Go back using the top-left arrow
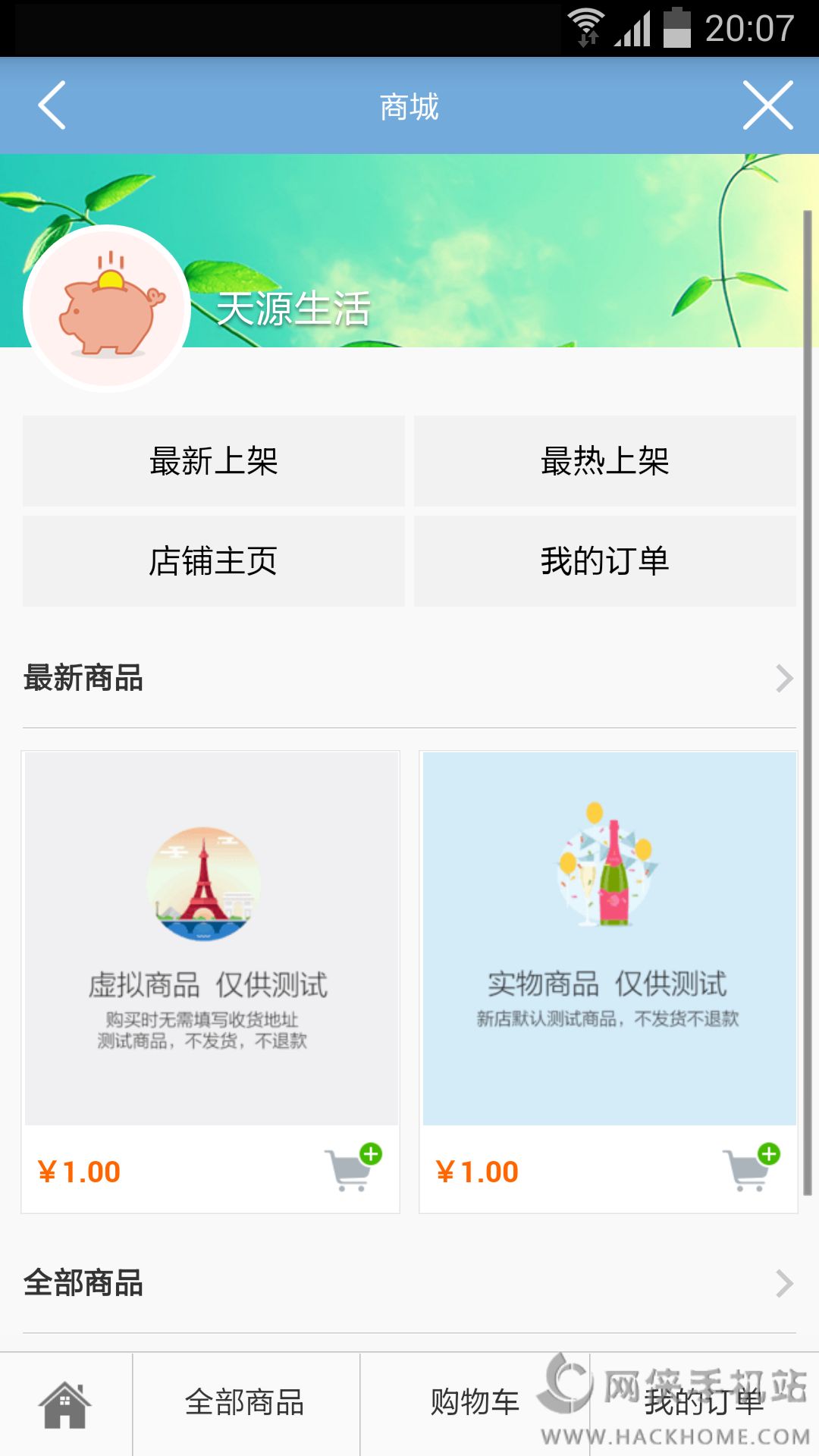819x1456 pixels. 52,105
